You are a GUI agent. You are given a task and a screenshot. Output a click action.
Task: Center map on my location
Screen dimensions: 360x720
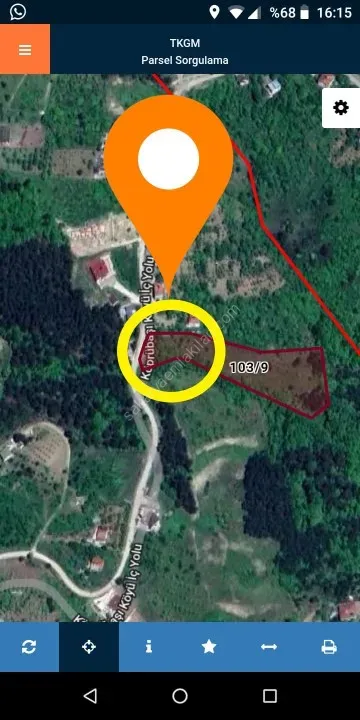pos(89,647)
